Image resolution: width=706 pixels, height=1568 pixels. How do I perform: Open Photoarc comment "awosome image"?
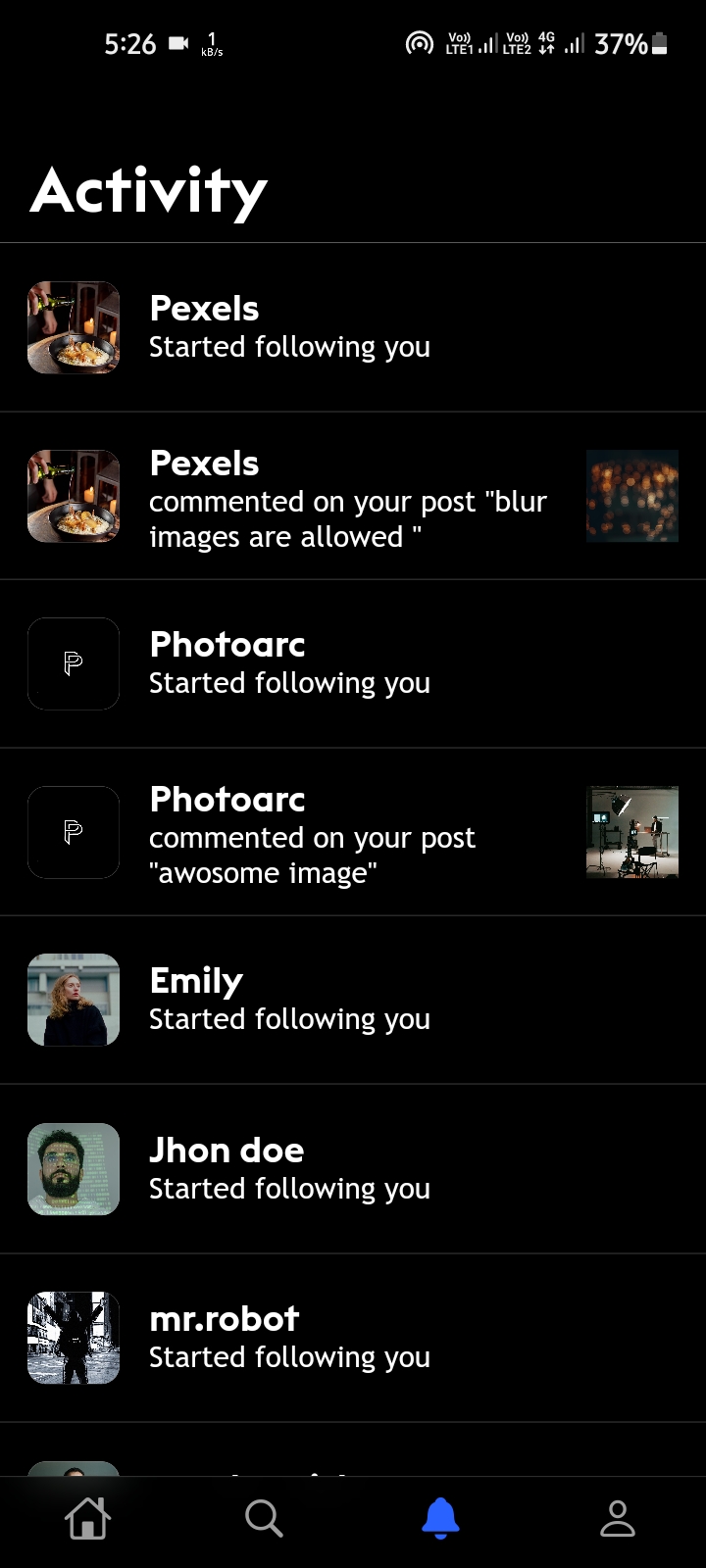tap(353, 833)
